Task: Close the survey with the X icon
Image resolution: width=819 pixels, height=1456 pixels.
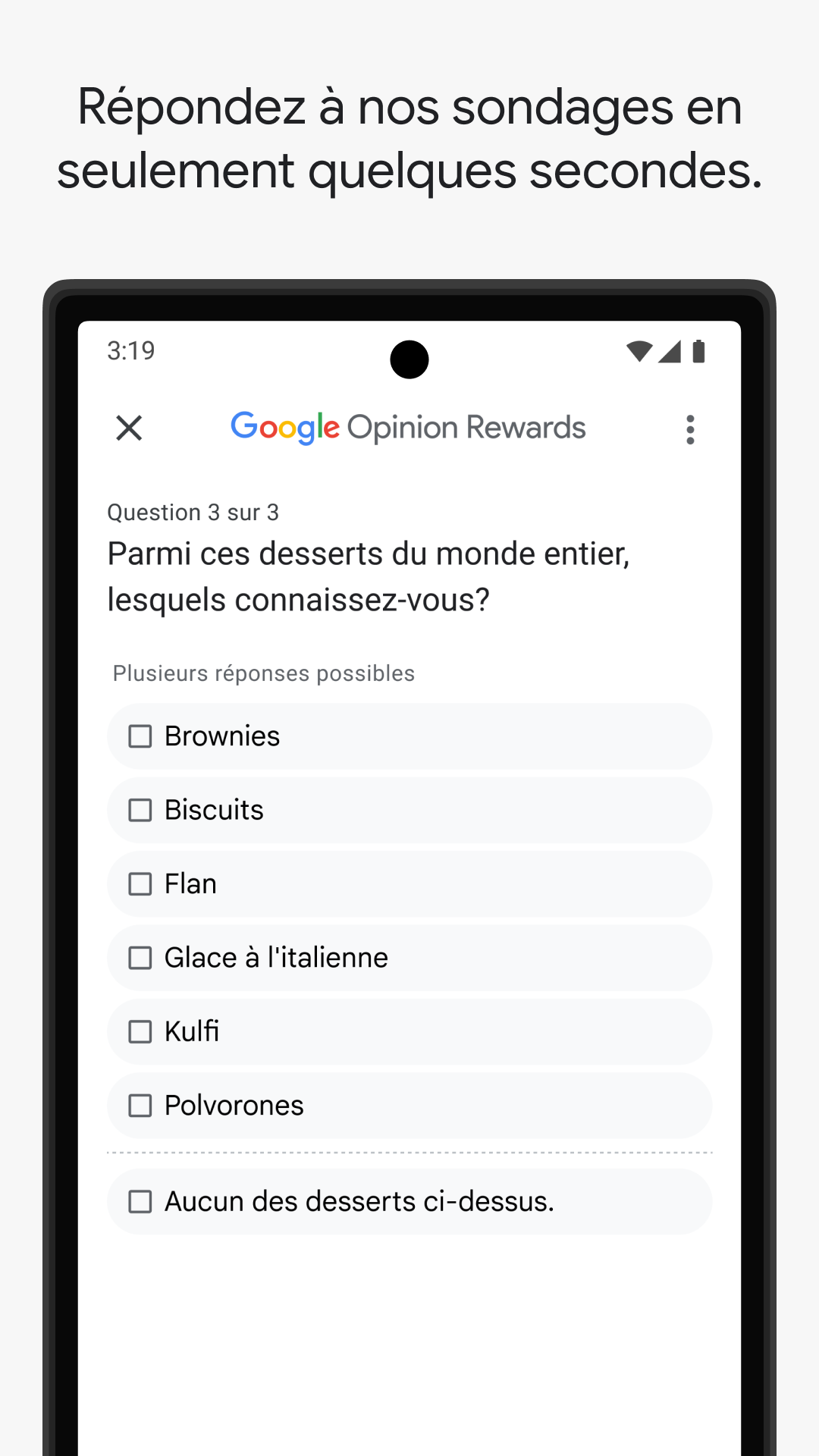Action: [x=129, y=428]
